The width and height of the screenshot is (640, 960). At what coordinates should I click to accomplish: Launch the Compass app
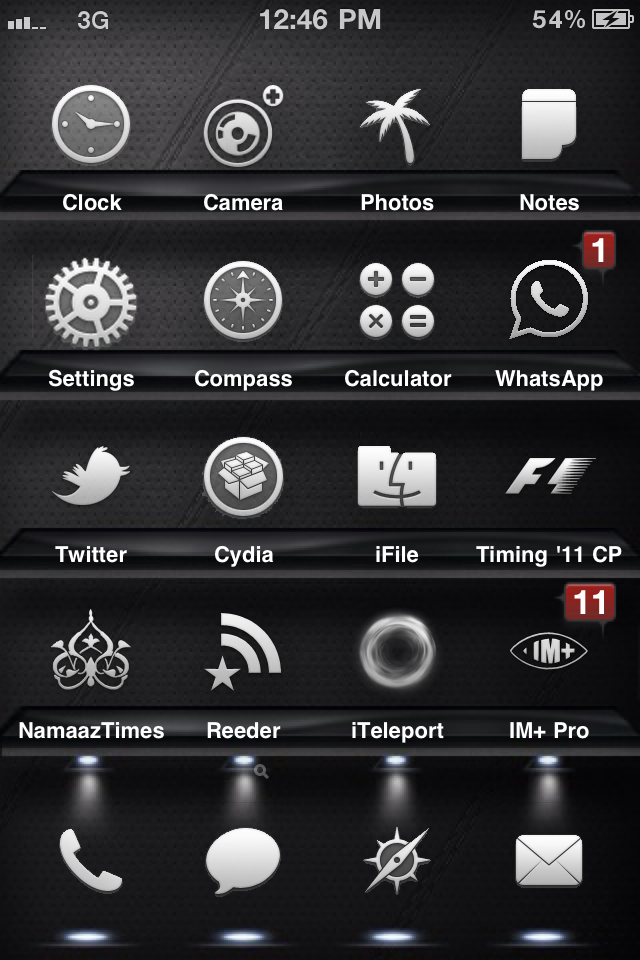coord(243,301)
